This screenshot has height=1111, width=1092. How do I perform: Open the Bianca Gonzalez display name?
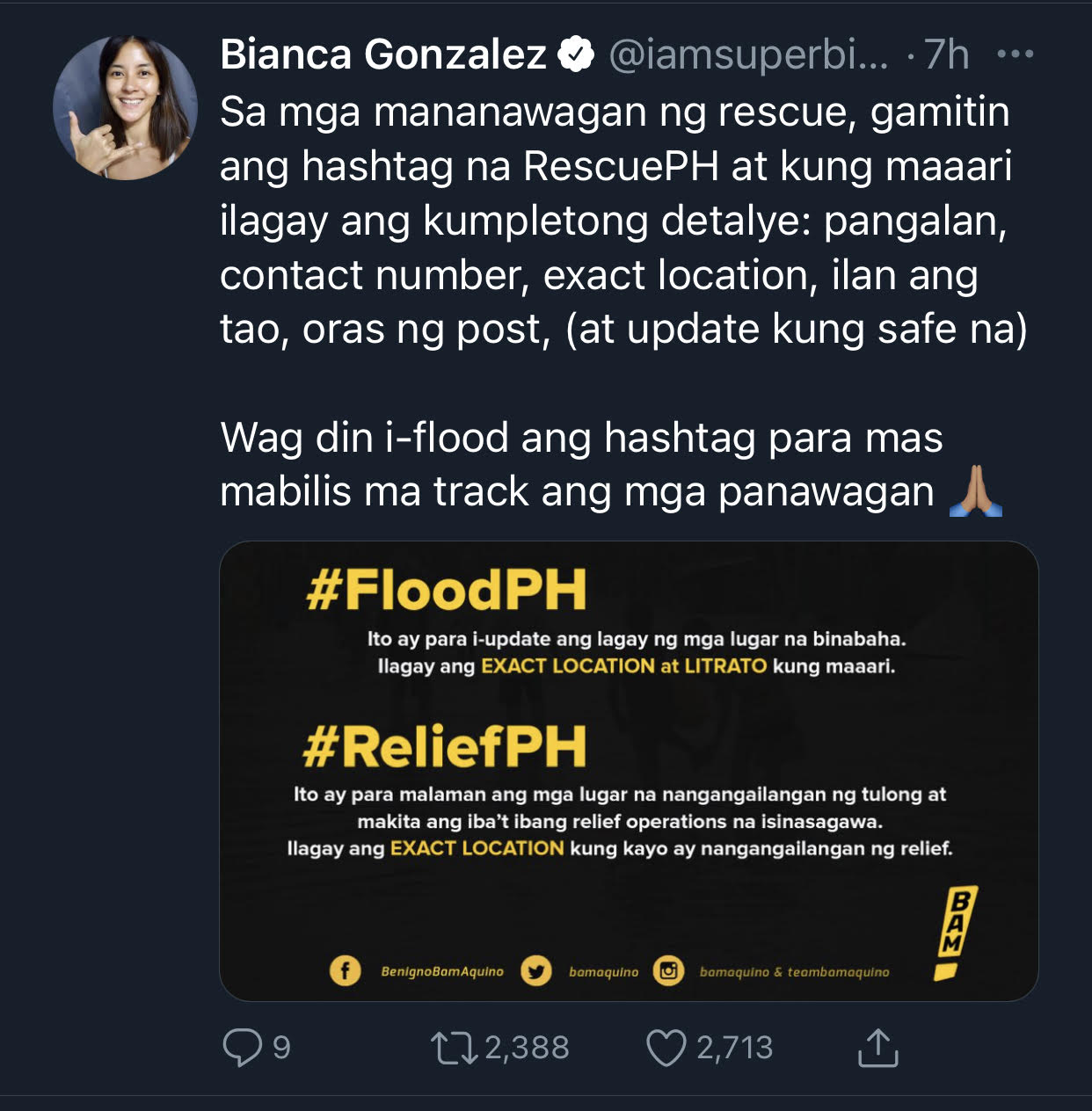coord(382,54)
